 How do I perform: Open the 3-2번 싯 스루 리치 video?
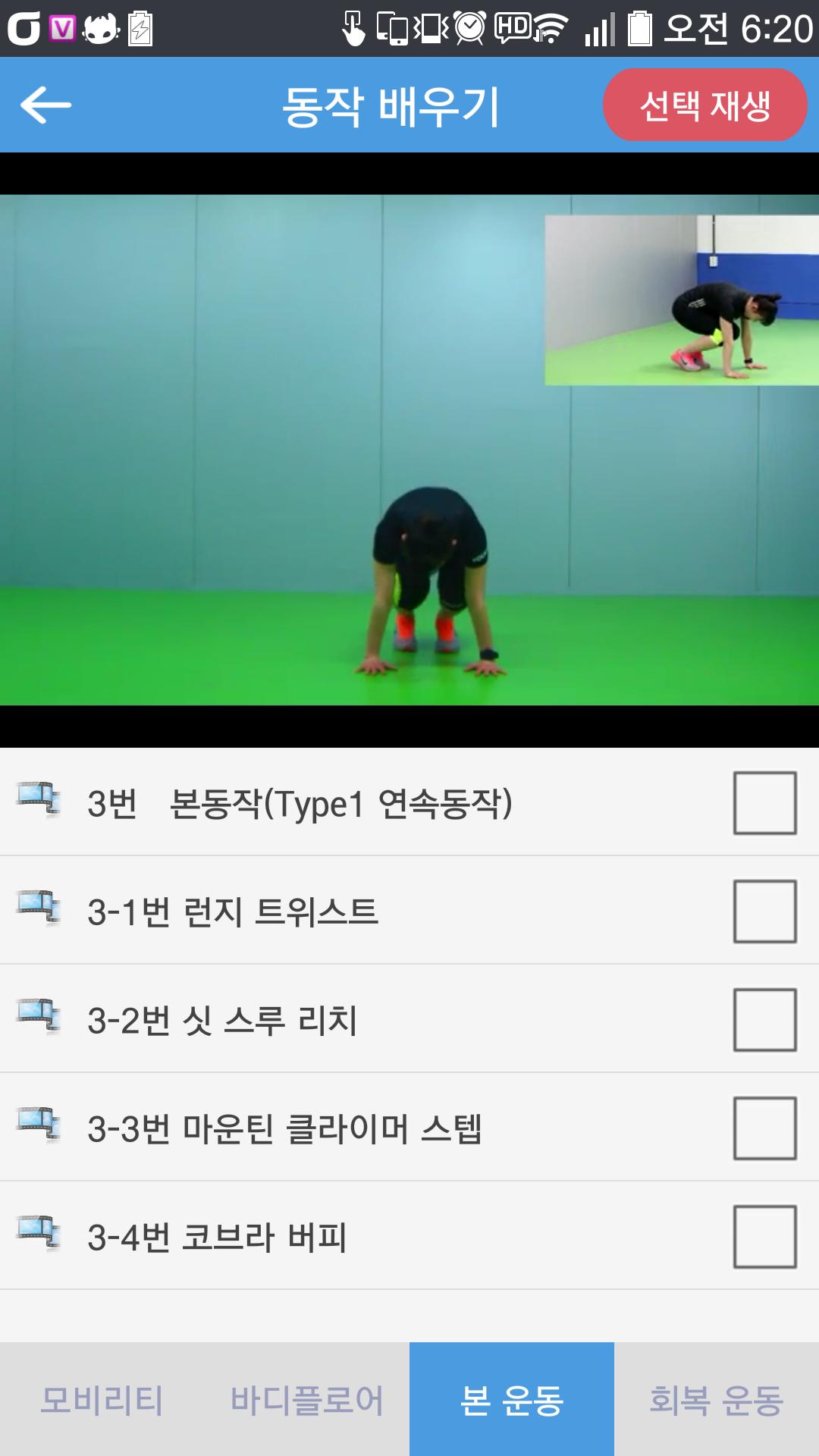pos(221,1020)
